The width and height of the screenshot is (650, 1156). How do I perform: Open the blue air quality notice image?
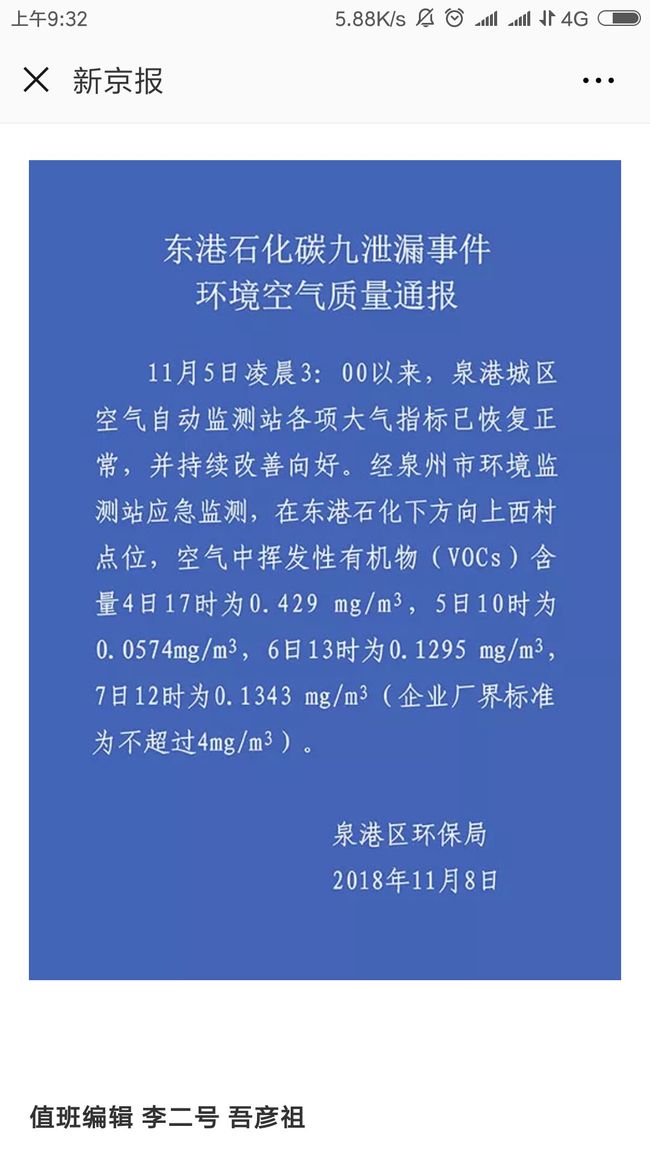tap(325, 570)
